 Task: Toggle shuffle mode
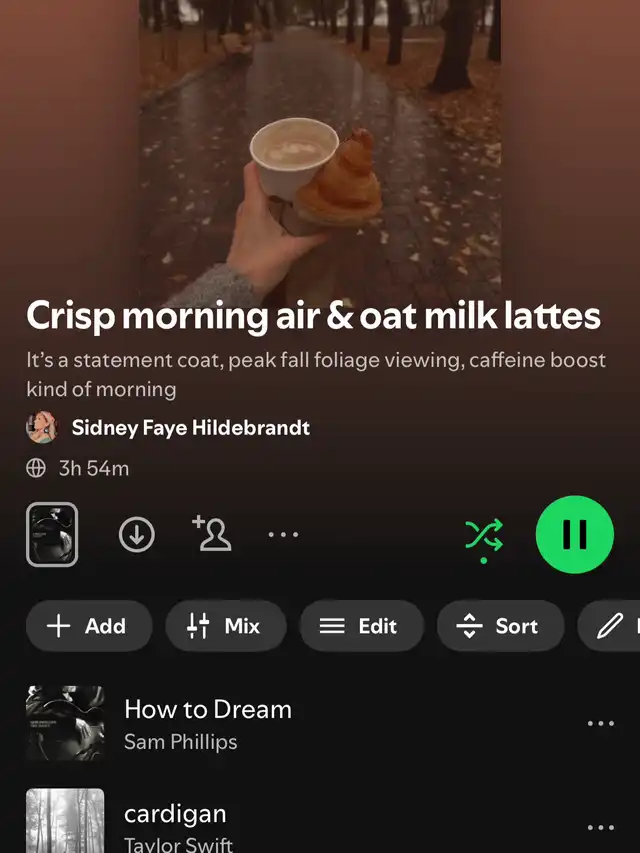click(x=484, y=536)
